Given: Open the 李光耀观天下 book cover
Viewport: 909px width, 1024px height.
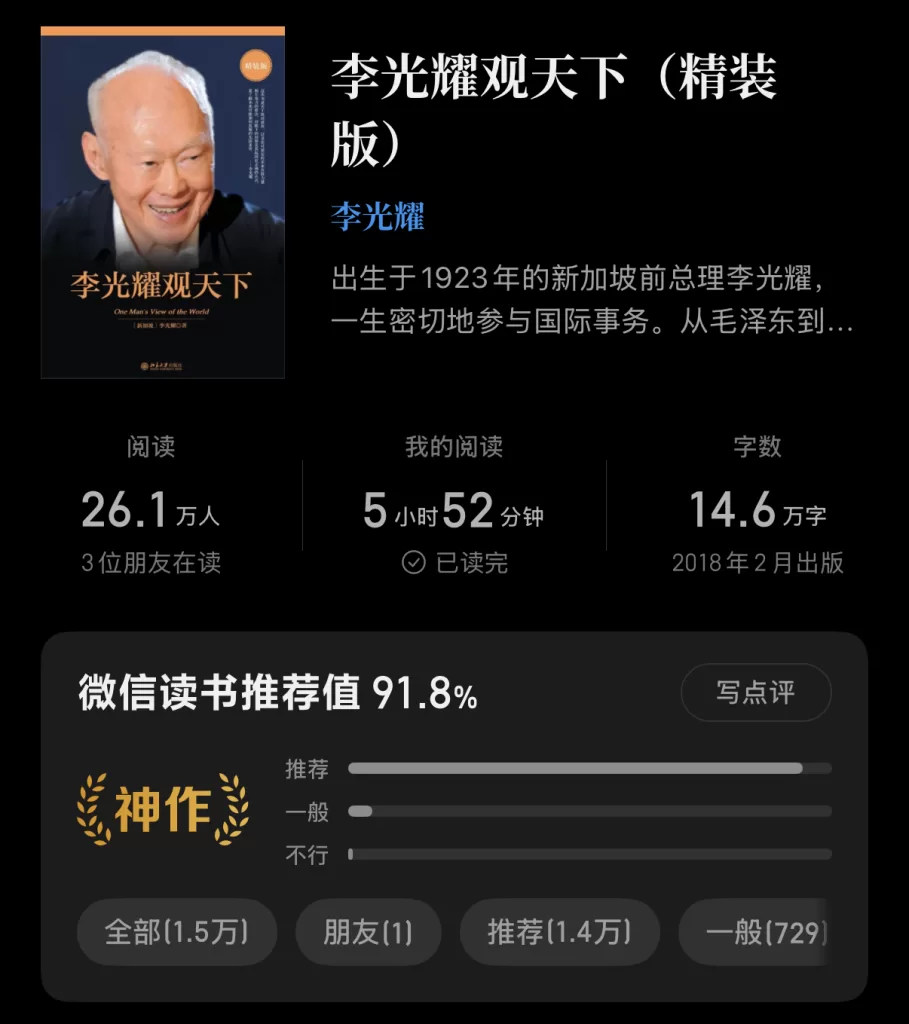Looking at the screenshot, I should tap(162, 203).
